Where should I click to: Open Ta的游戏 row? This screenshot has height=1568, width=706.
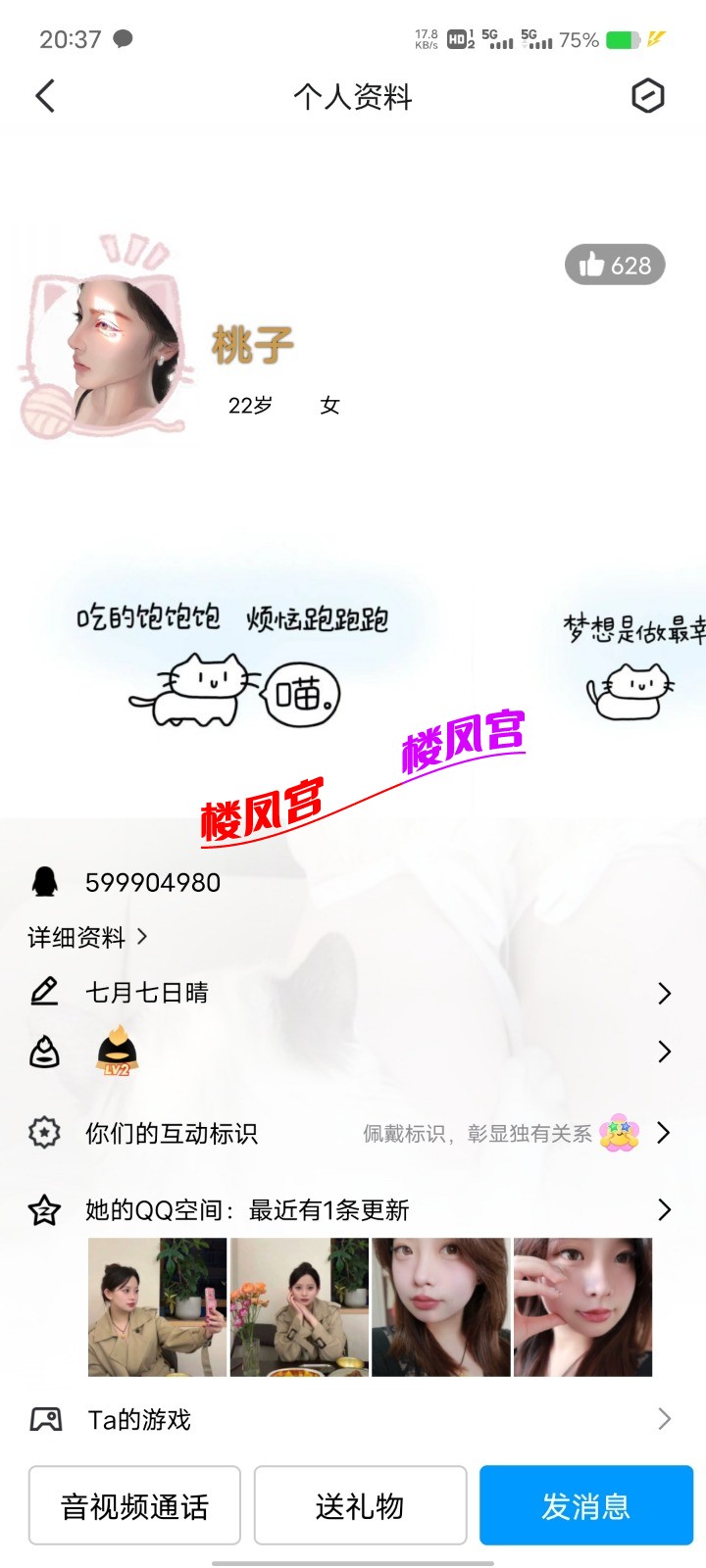[x=353, y=1419]
